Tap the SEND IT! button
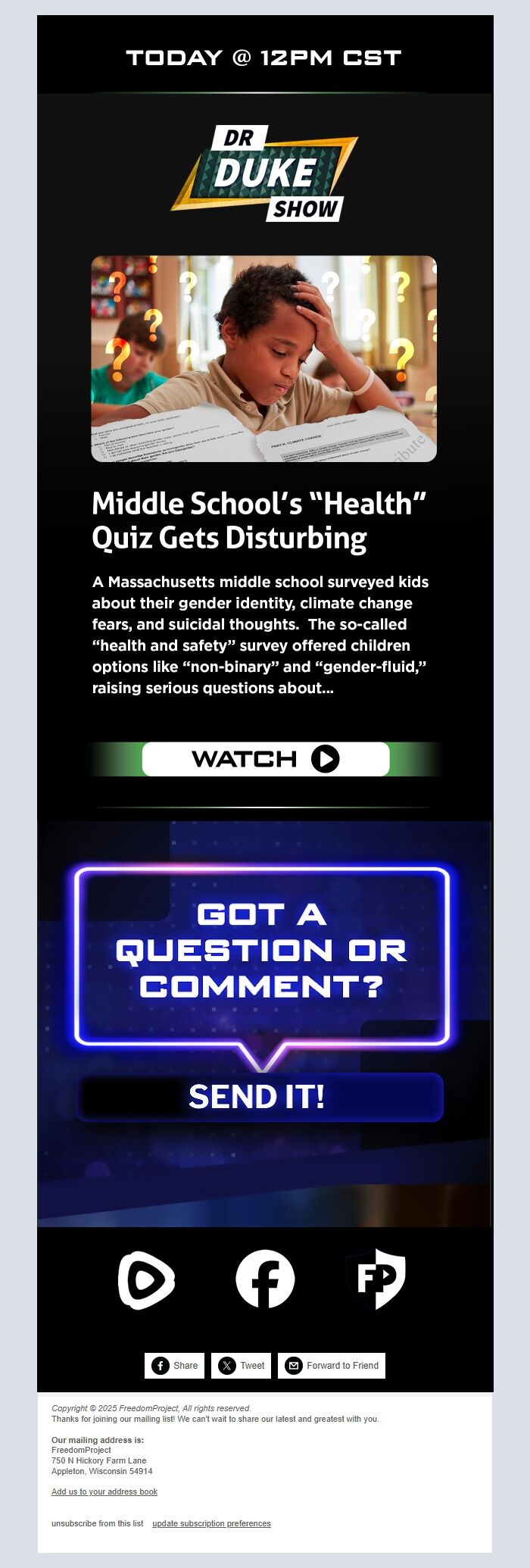This screenshot has width=530, height=1568. point(259,1097)
